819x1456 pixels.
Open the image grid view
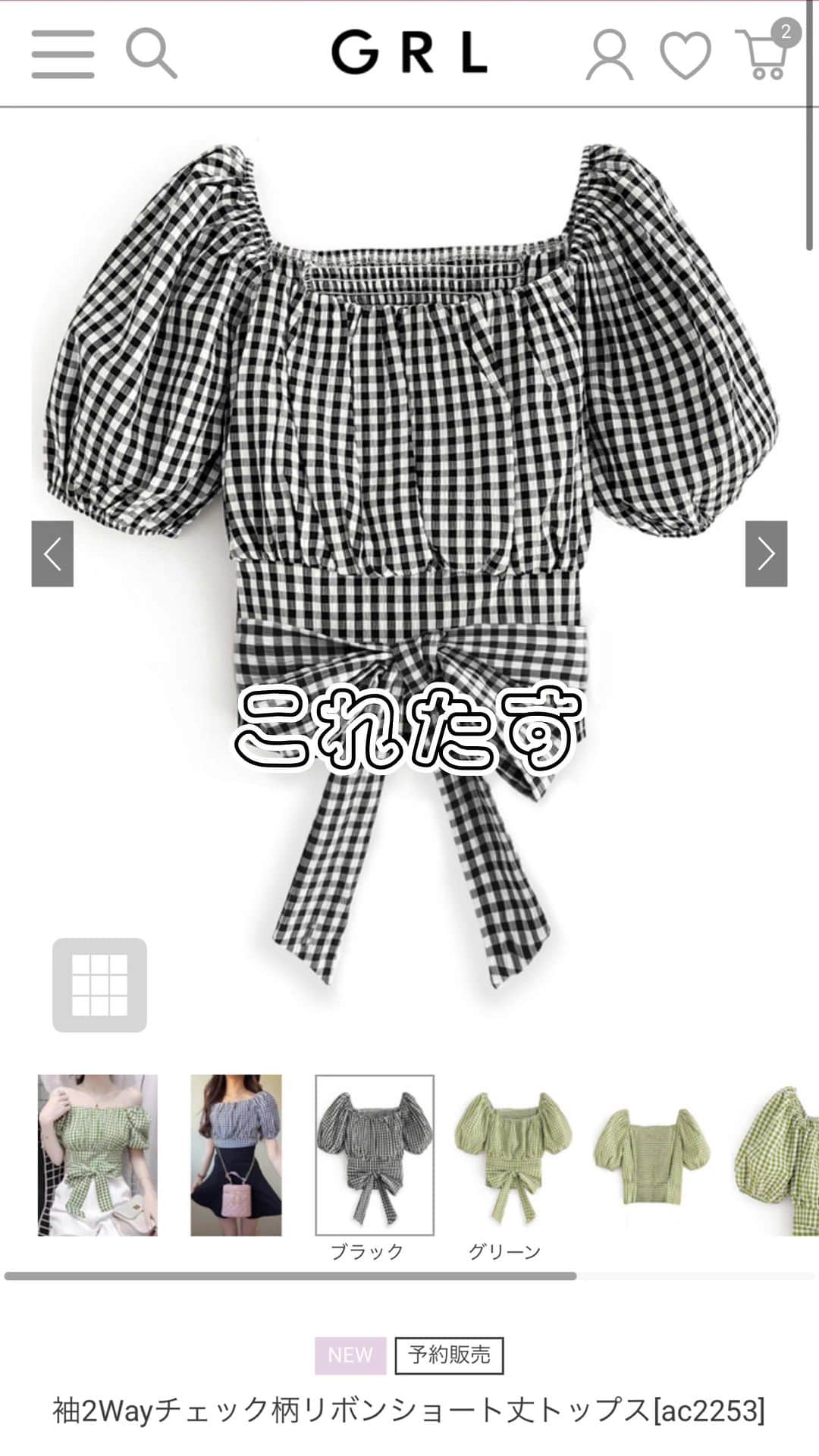[x=99, y=985]
